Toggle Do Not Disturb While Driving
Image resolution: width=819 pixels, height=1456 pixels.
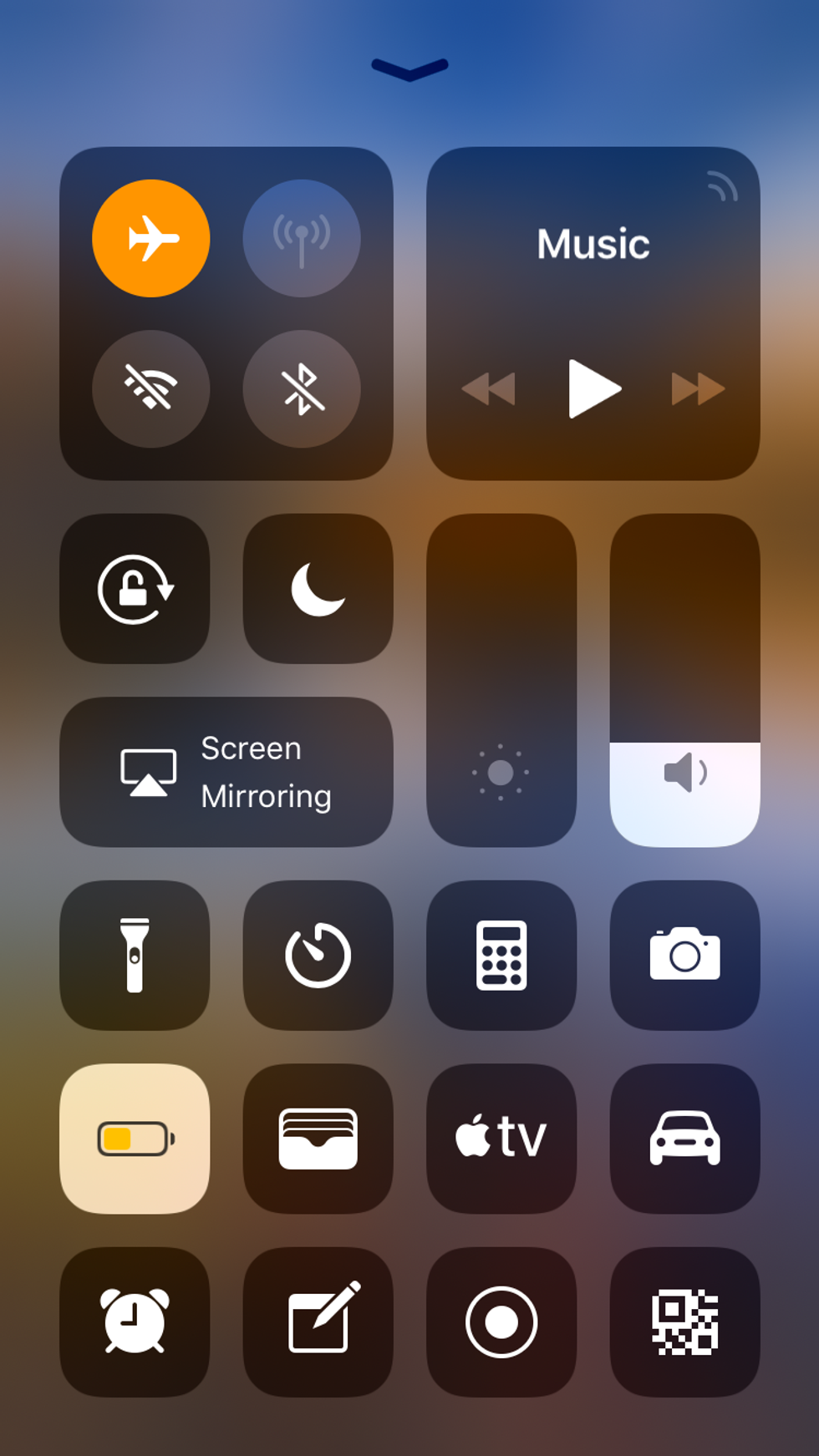pyautogui.click(x=684, y=1139)
